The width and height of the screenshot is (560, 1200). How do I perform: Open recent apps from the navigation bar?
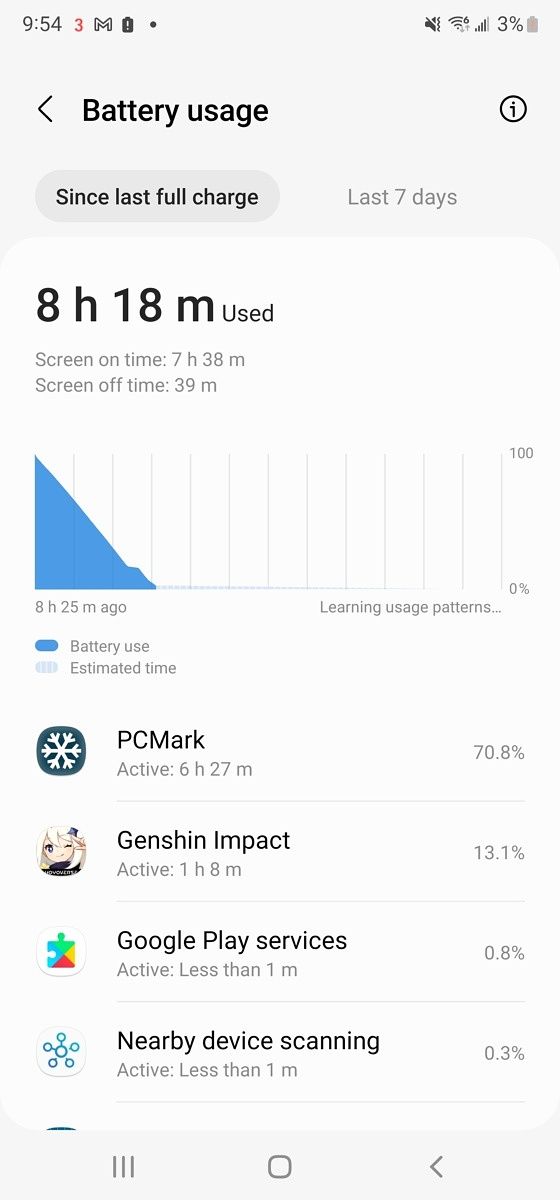tap(123, 1166)
